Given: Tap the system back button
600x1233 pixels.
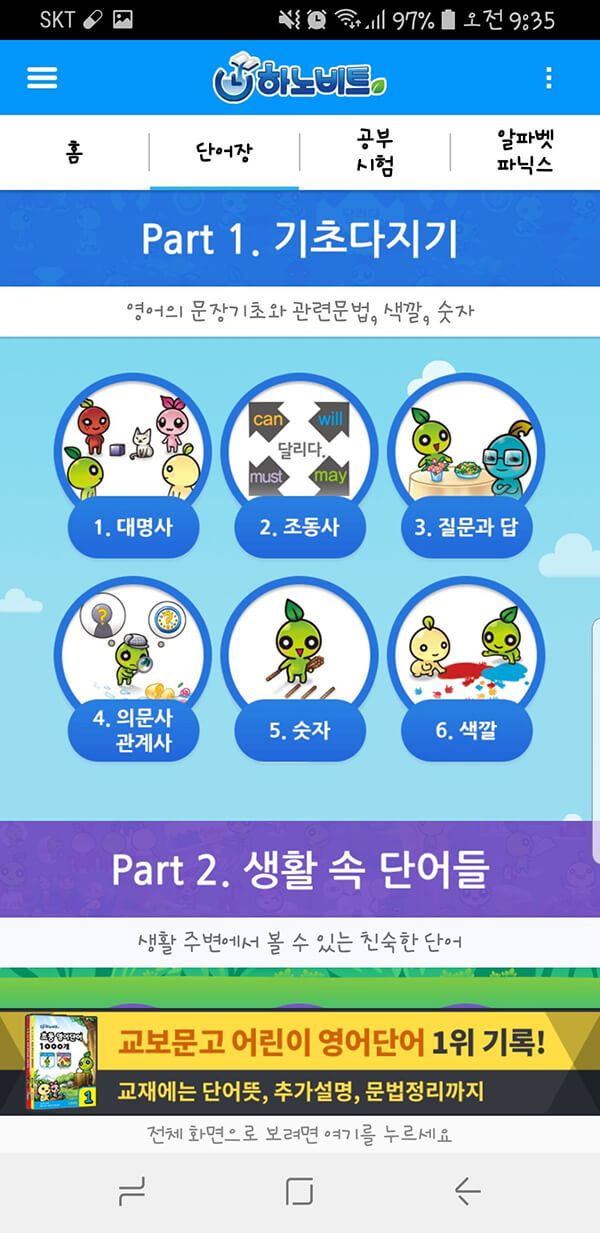Looking at the screenshot, I should [x=467, y=1191].
